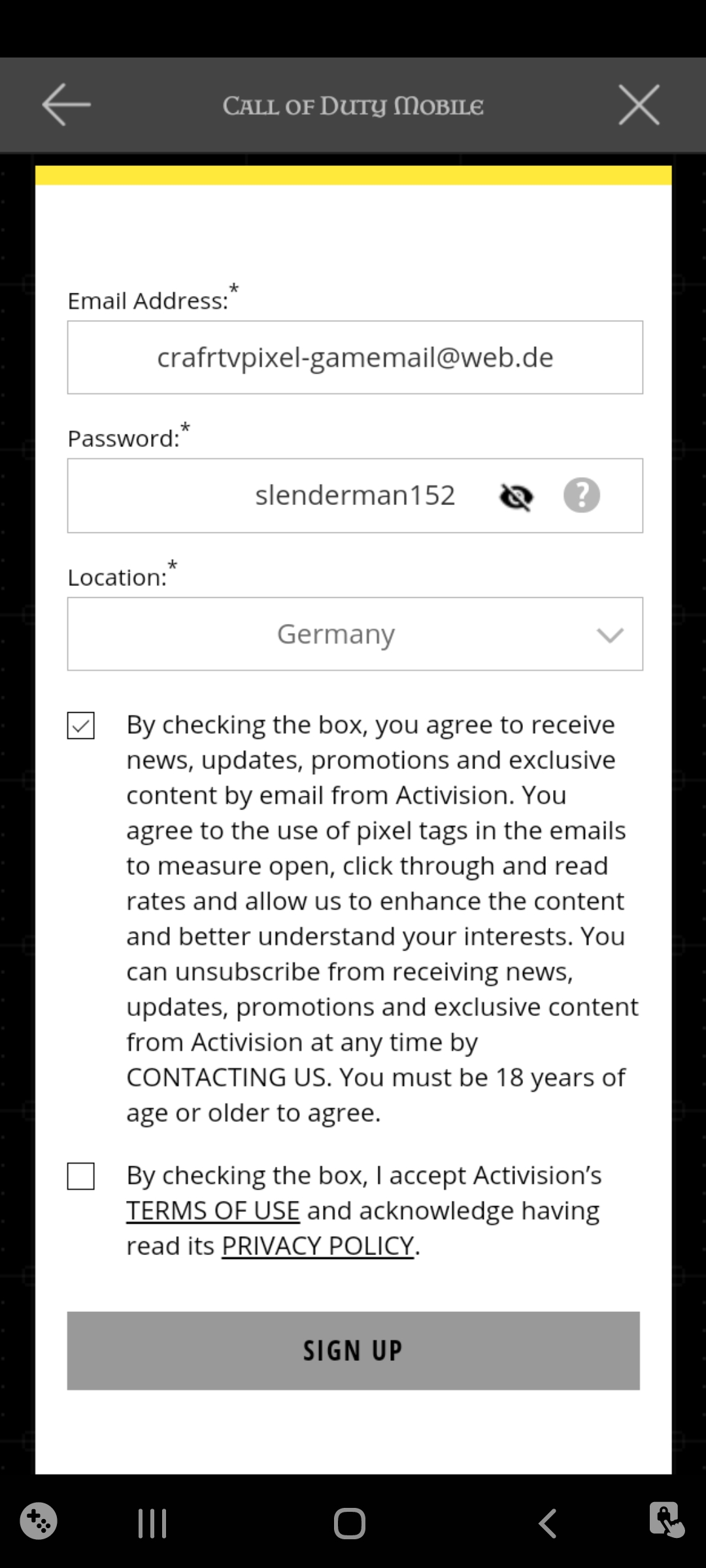The image size is (706, 1568).
Task: Go to the home screen via the system home button
Action: click(350, 1524)
